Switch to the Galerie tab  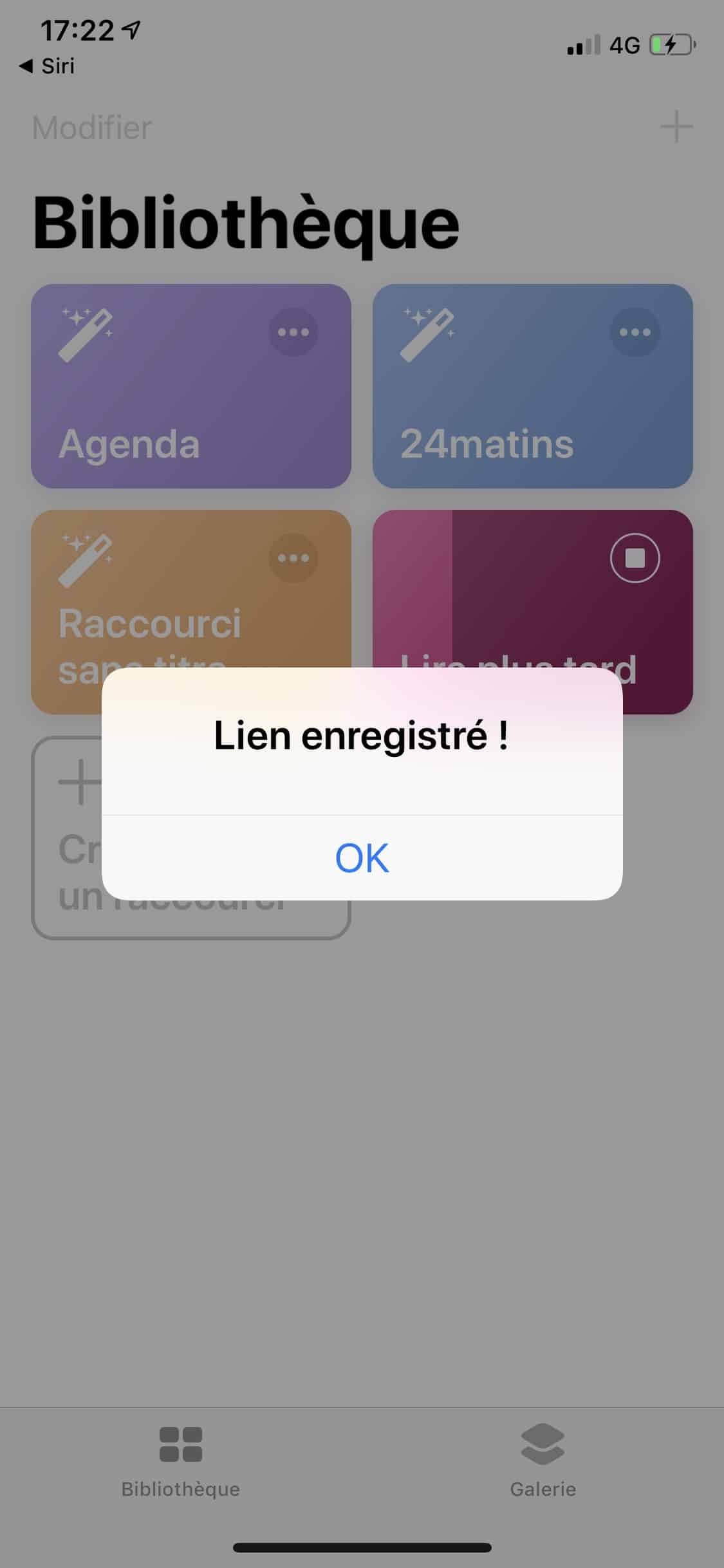pos(543,1462)
